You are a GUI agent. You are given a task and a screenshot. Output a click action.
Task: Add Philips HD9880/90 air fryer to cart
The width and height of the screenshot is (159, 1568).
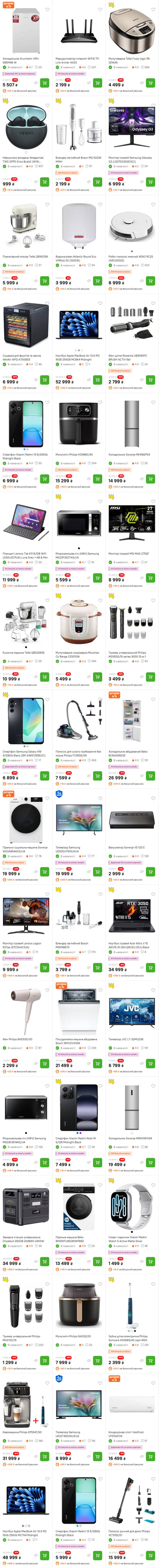(x=97, y=479)
